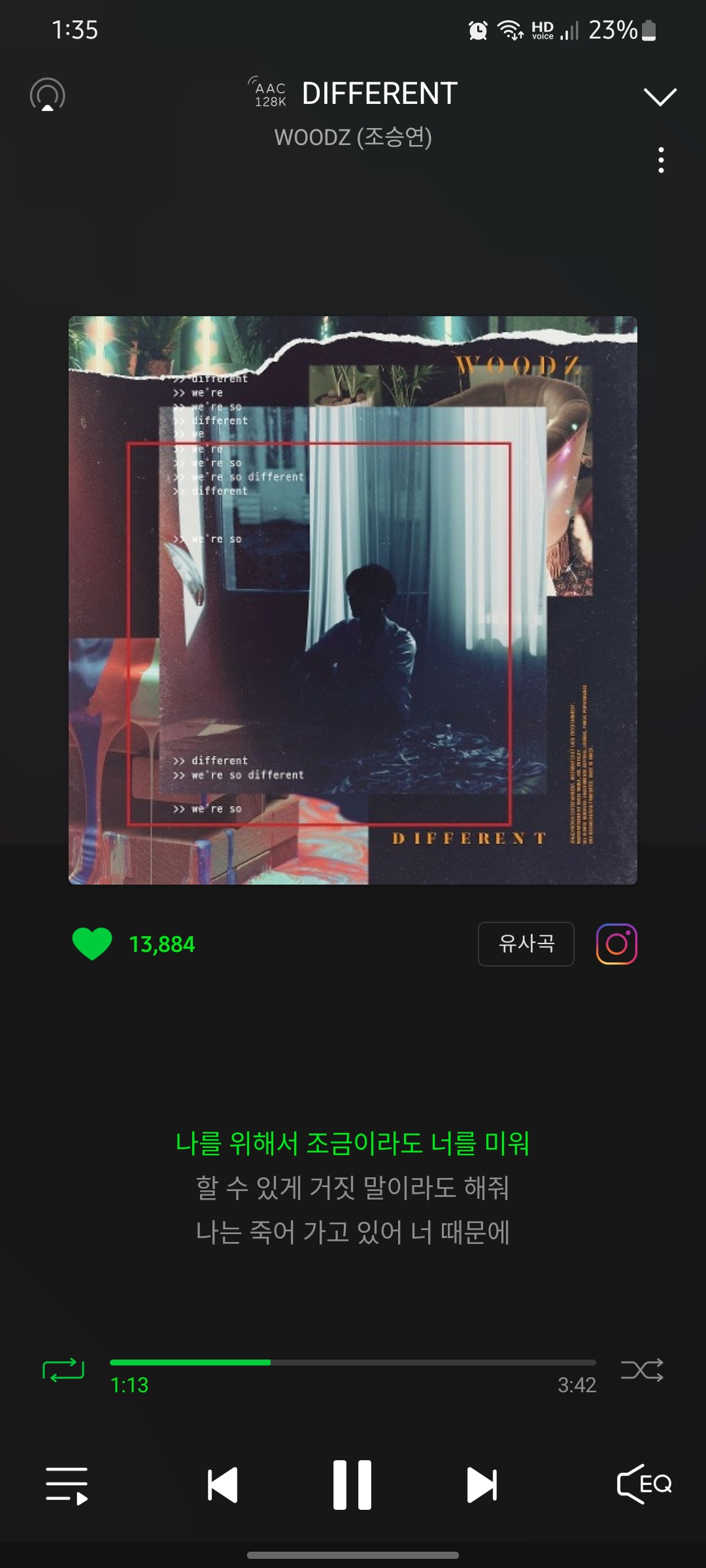Enable shuffle playback
Viewport: 706px width, 1568px height.
coord(642,1369)
